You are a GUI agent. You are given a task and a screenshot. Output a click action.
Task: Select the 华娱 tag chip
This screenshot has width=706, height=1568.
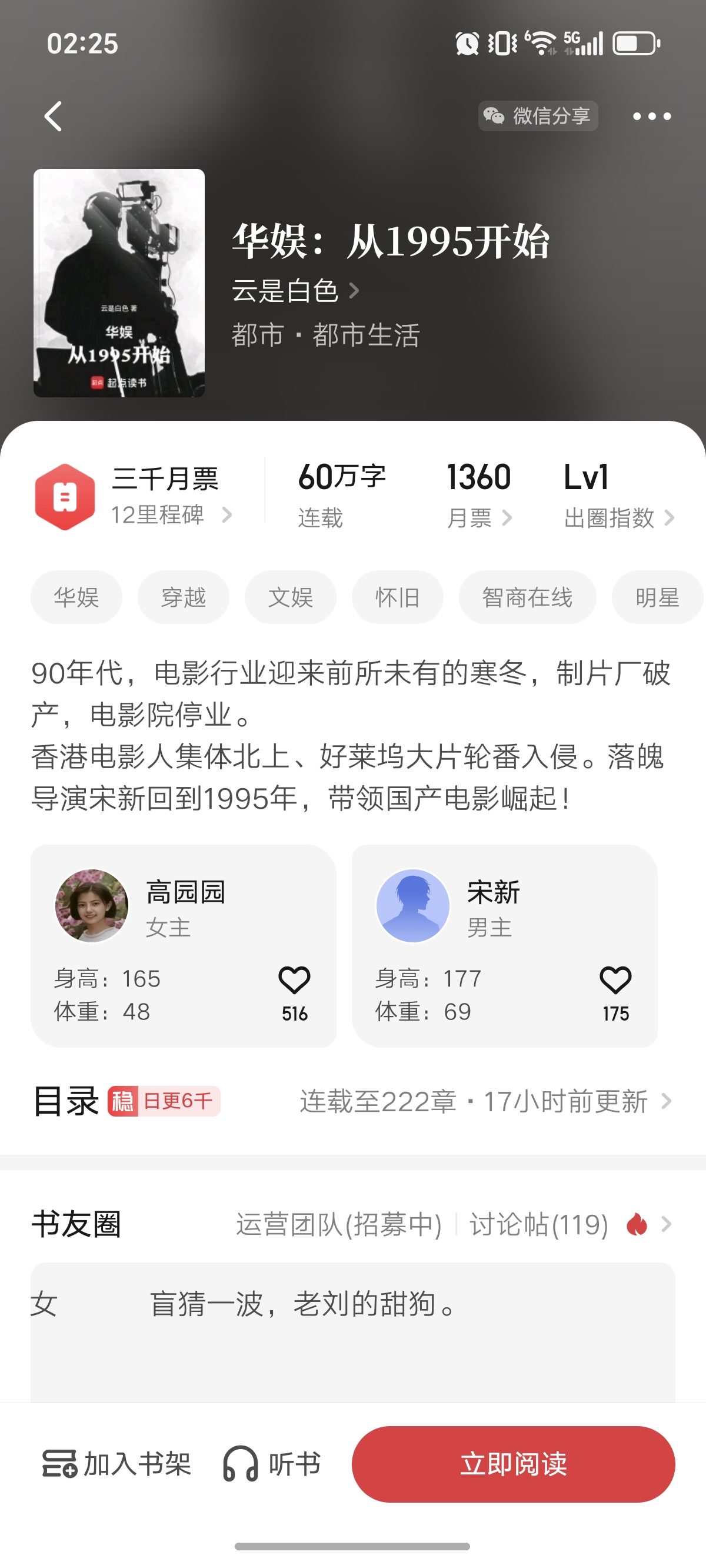tap(76, 597)
